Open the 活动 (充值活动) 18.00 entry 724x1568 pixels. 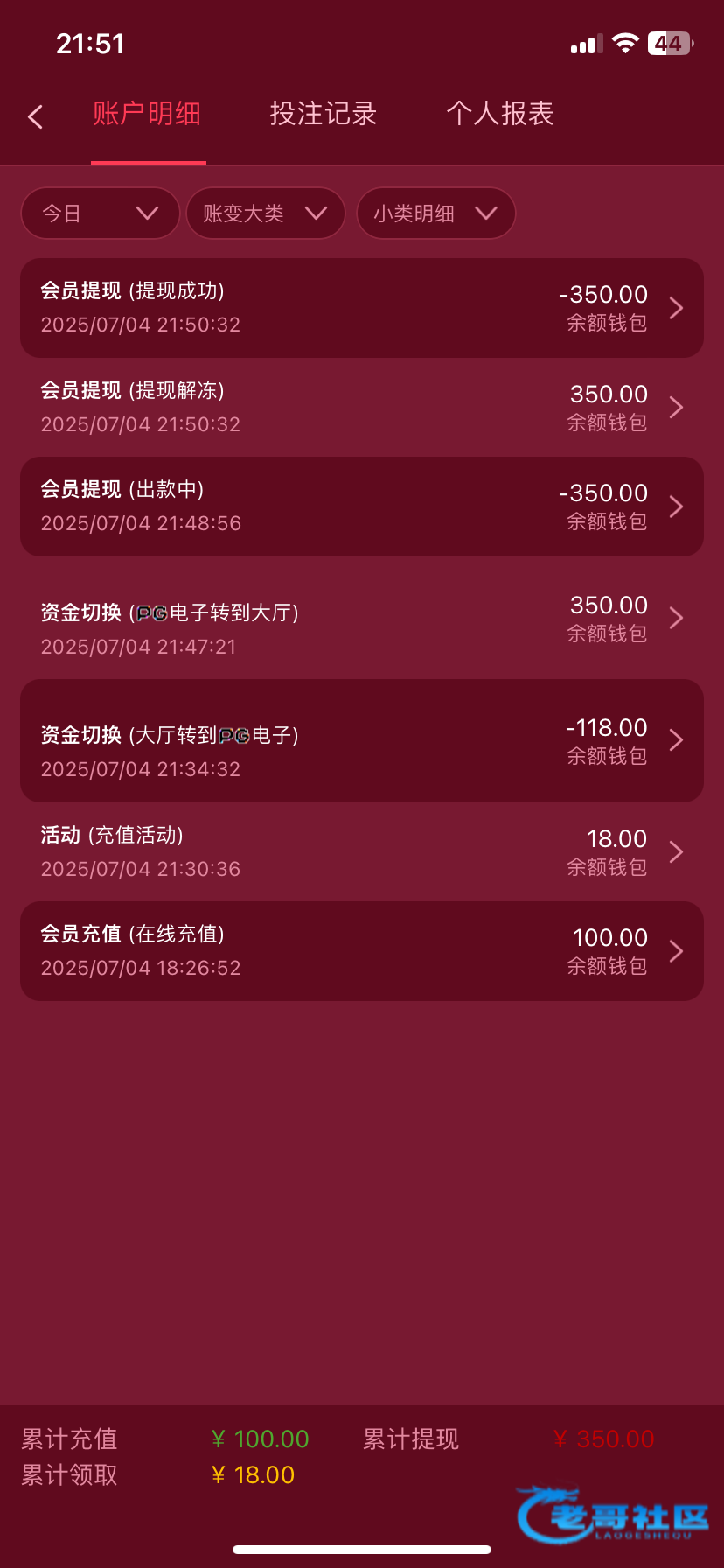point(361,851)
